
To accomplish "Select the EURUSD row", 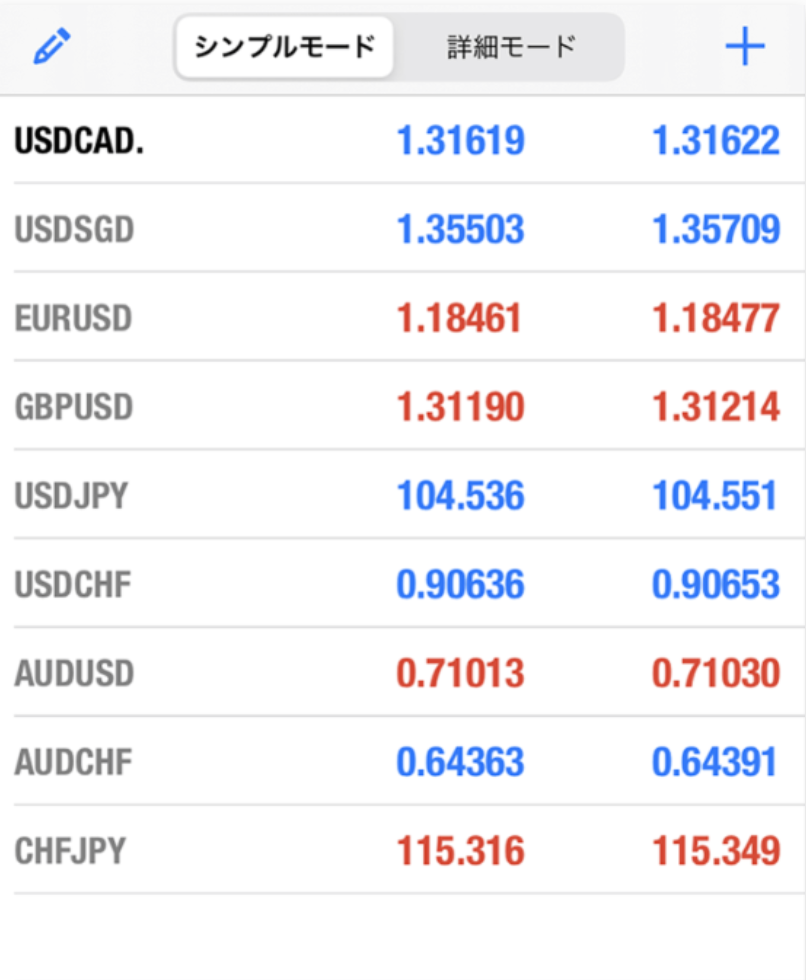I will pyautogui.click(x=74, y=319).
